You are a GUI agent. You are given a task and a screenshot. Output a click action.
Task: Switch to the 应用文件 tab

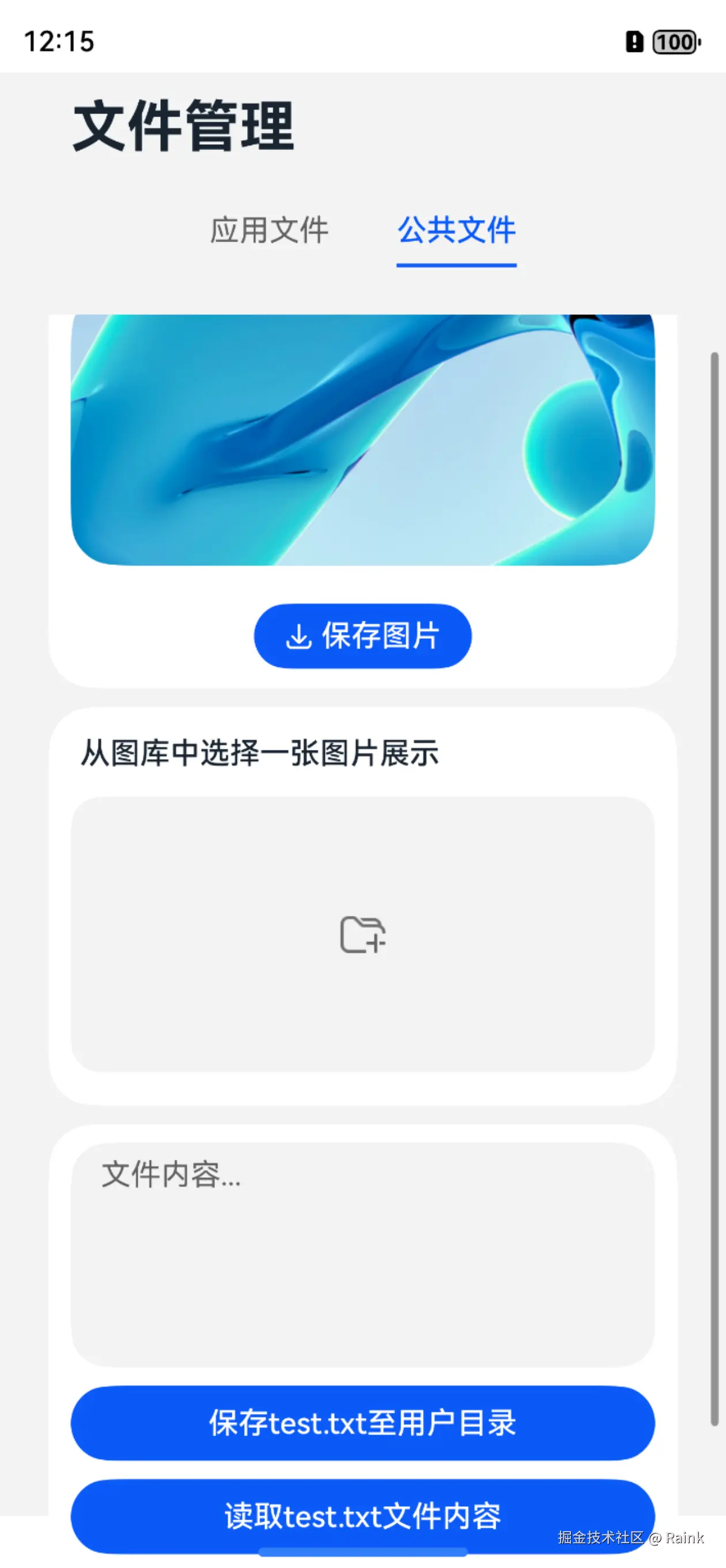(x=269, y=231)
